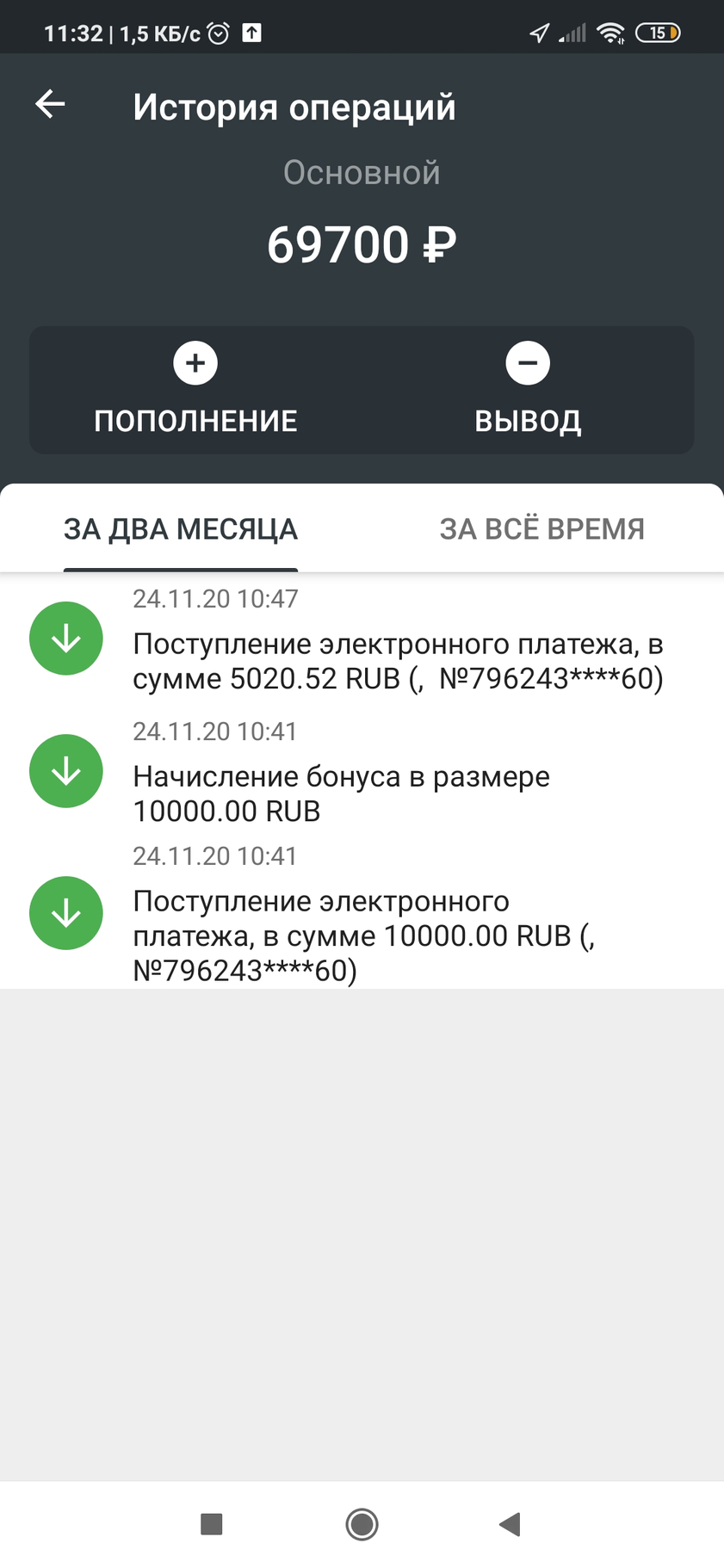Open recent apps via the square button
This screenshot has height=1568, width=724.
212,1524
